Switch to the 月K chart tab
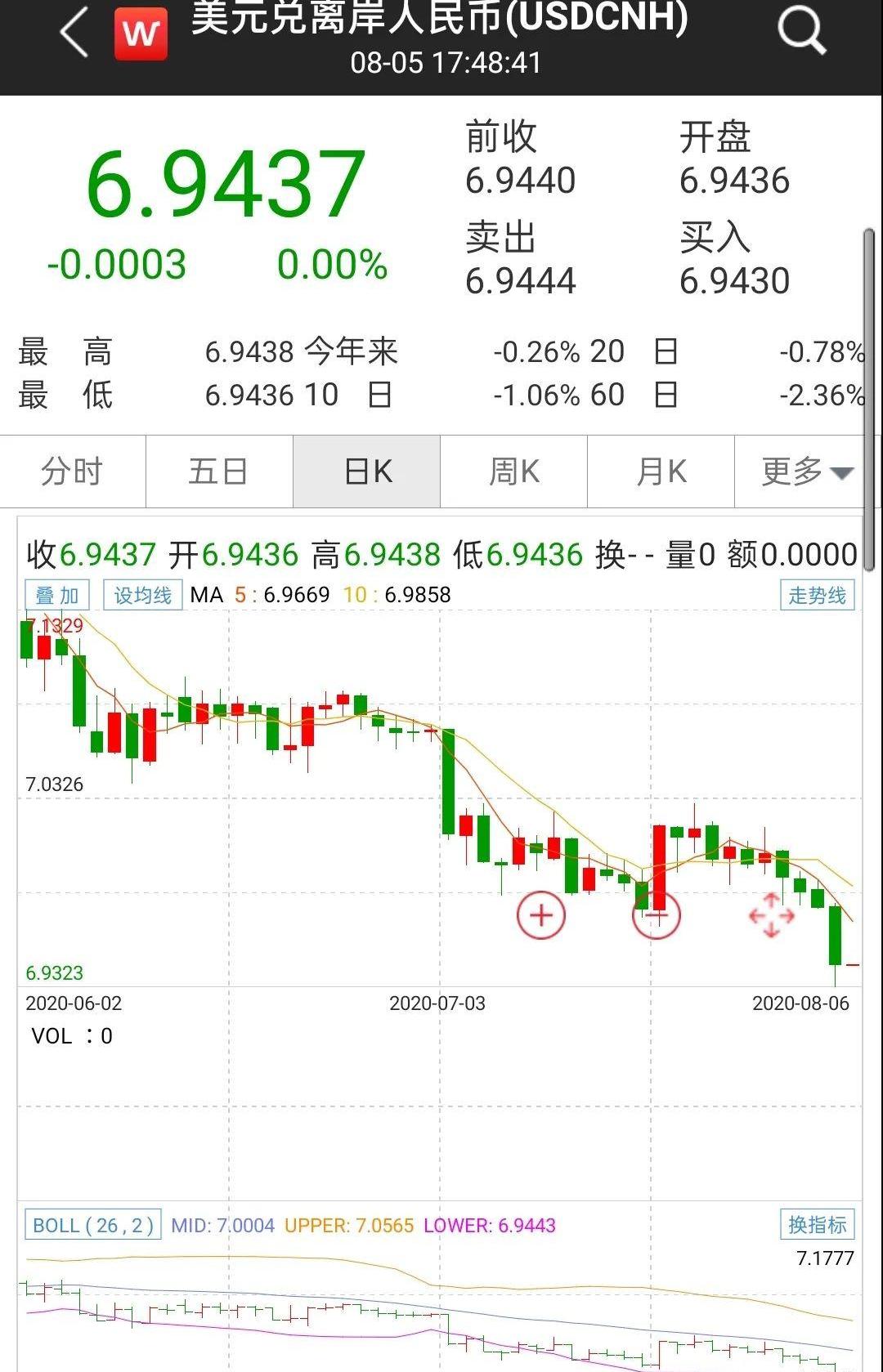 point(661,471)
